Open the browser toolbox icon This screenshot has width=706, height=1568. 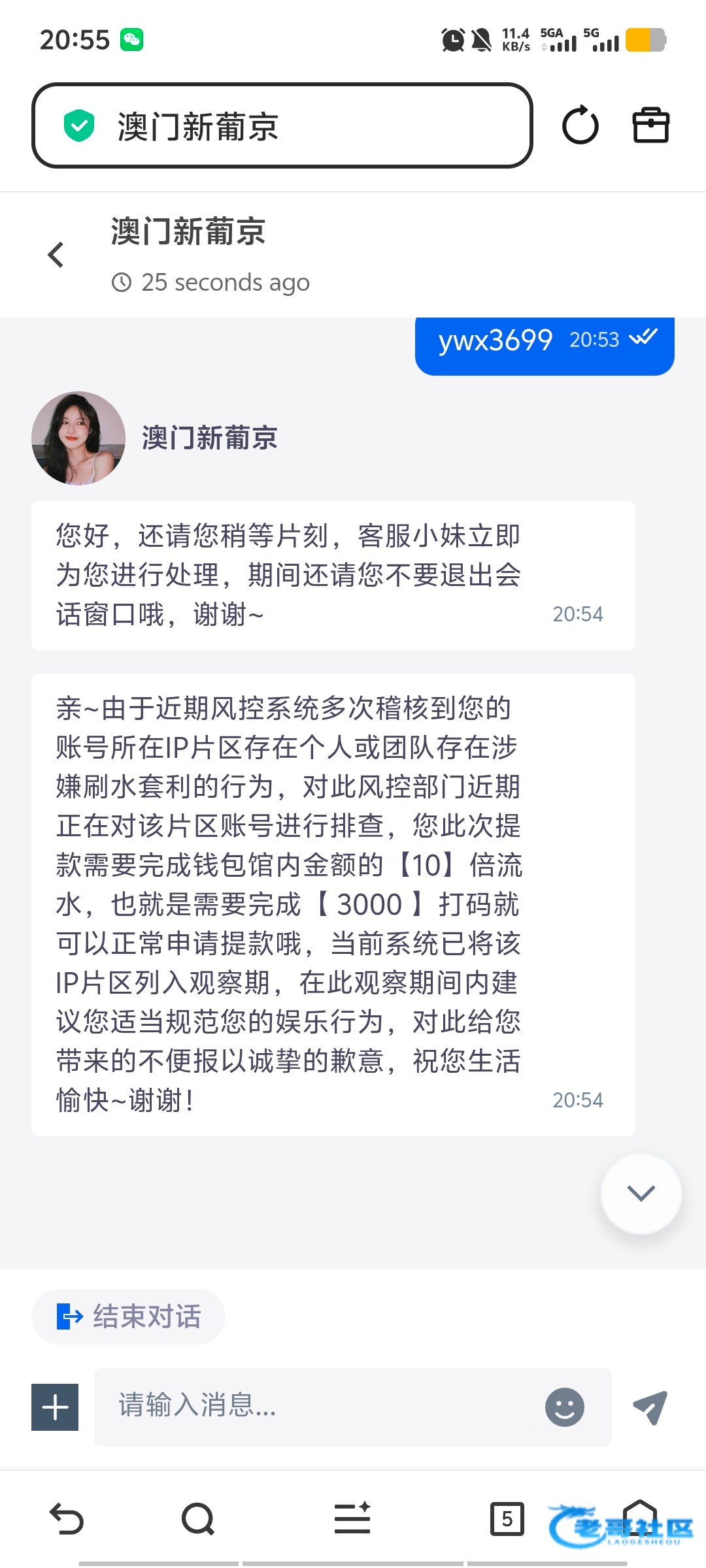(650, 125)
